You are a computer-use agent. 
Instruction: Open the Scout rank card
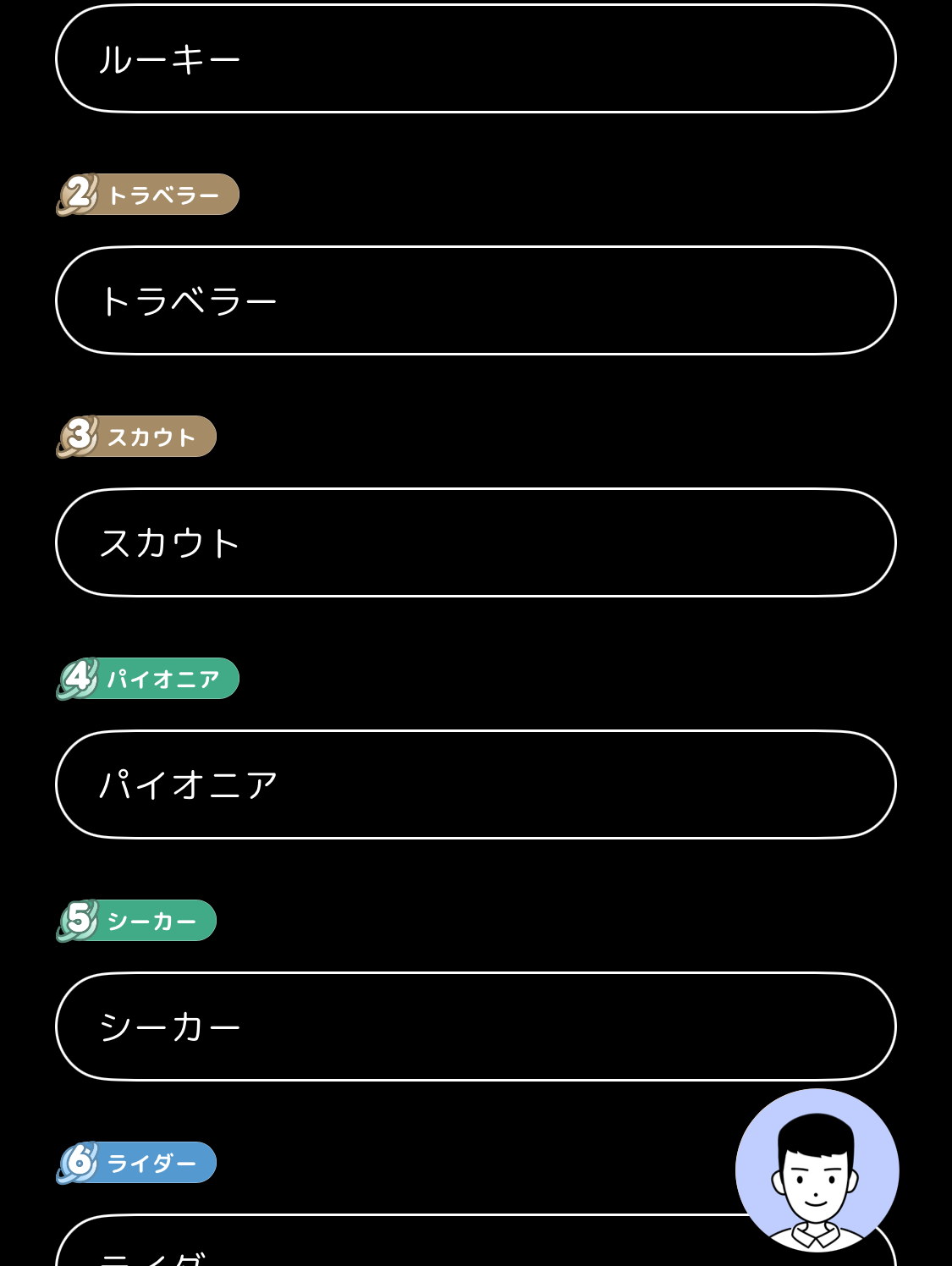[x=474, y=542]
